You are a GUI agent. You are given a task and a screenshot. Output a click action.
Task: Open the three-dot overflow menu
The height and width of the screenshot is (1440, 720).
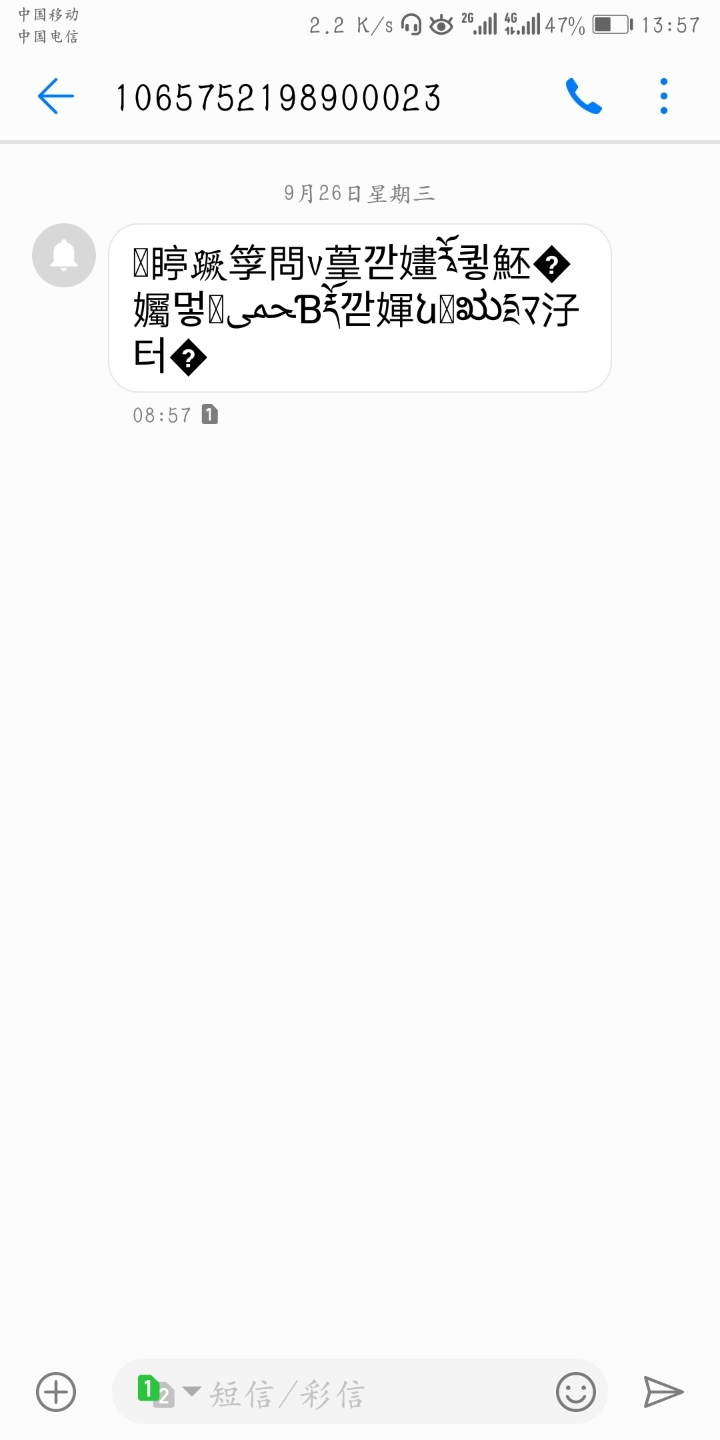[663, 96]
